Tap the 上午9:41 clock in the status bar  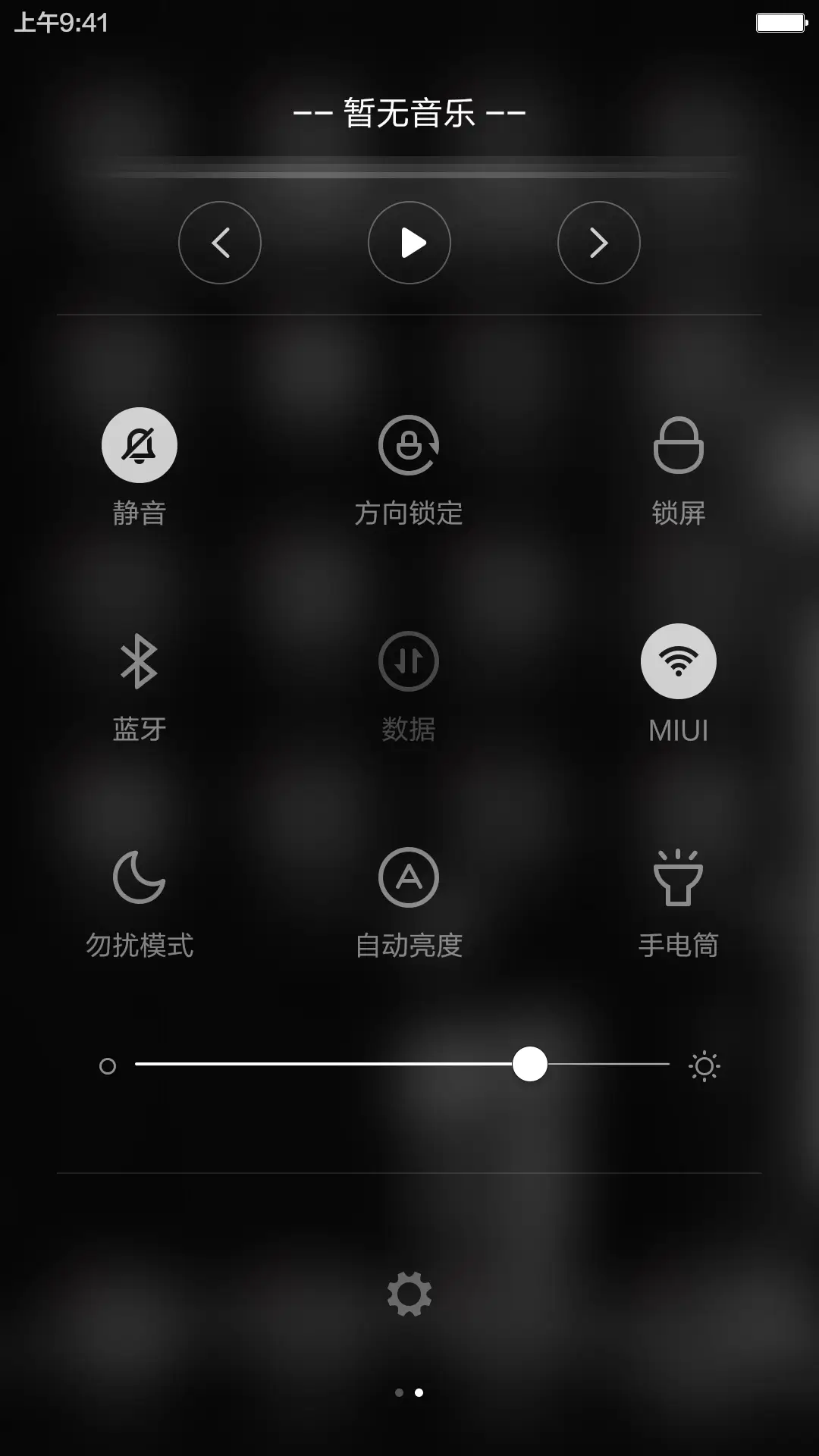tap(59, 24)
